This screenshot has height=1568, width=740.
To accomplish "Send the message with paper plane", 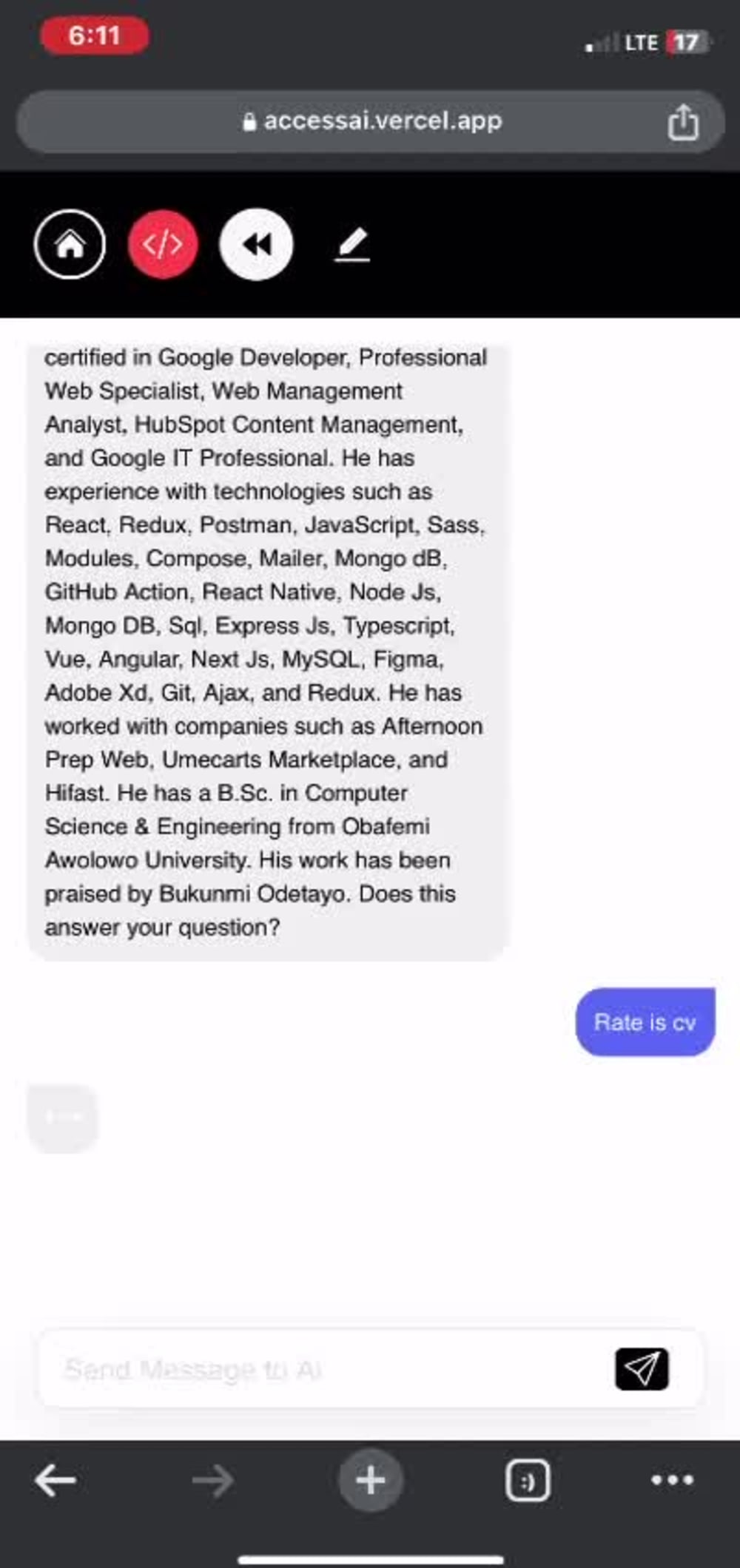I will tap(642, 1369).
